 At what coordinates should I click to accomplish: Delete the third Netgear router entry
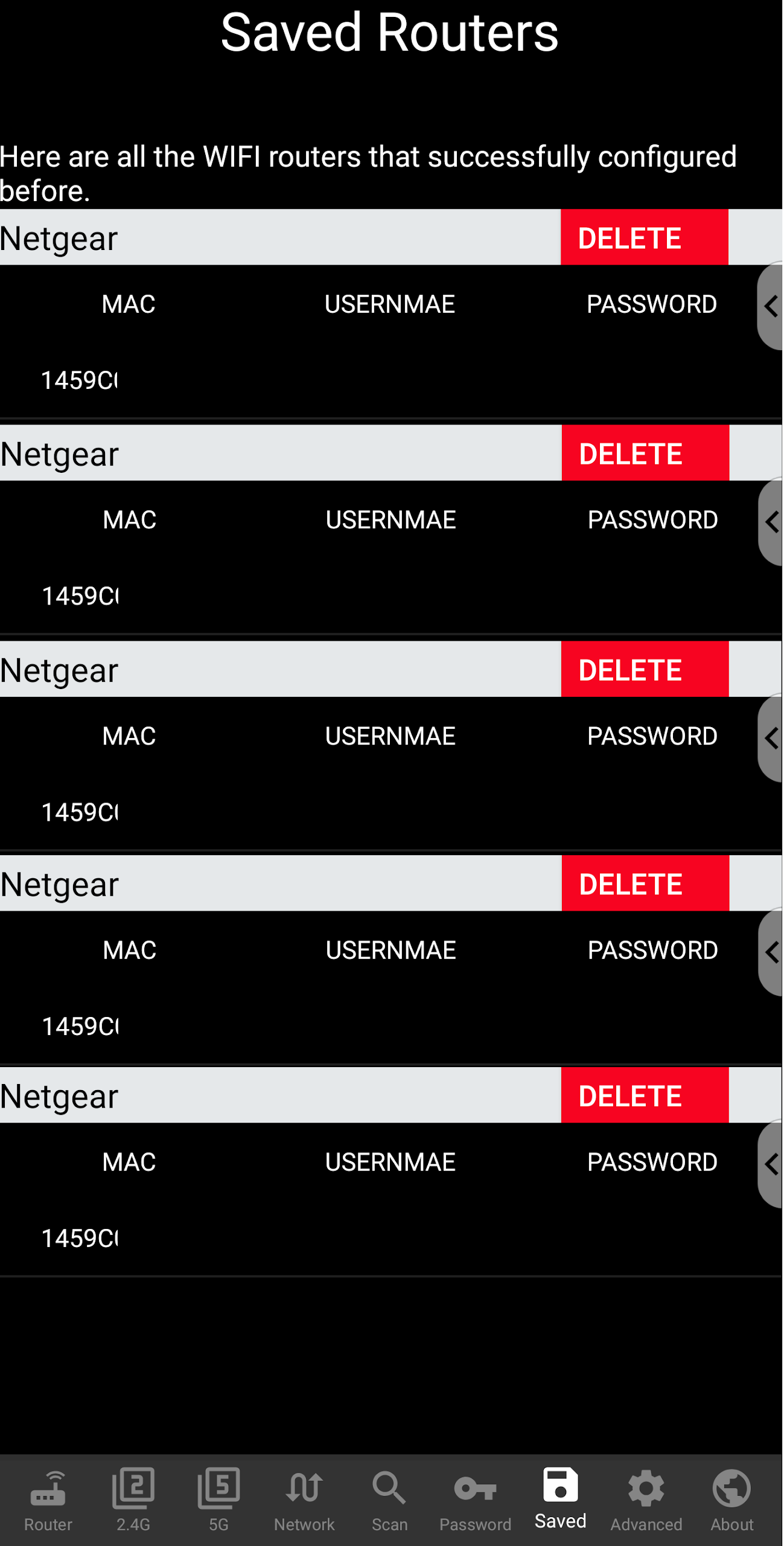[645, 669]
